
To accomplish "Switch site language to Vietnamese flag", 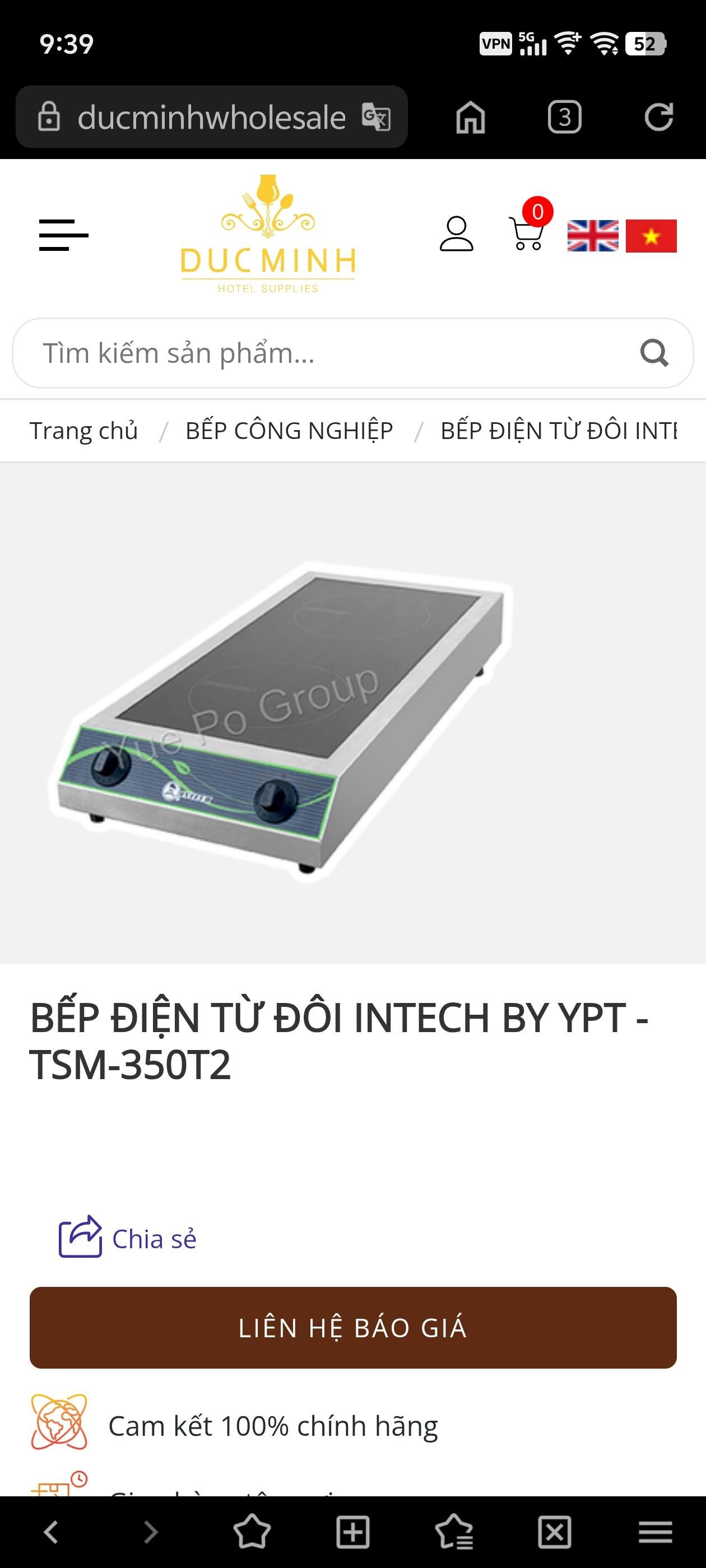I will coord(651,236).
